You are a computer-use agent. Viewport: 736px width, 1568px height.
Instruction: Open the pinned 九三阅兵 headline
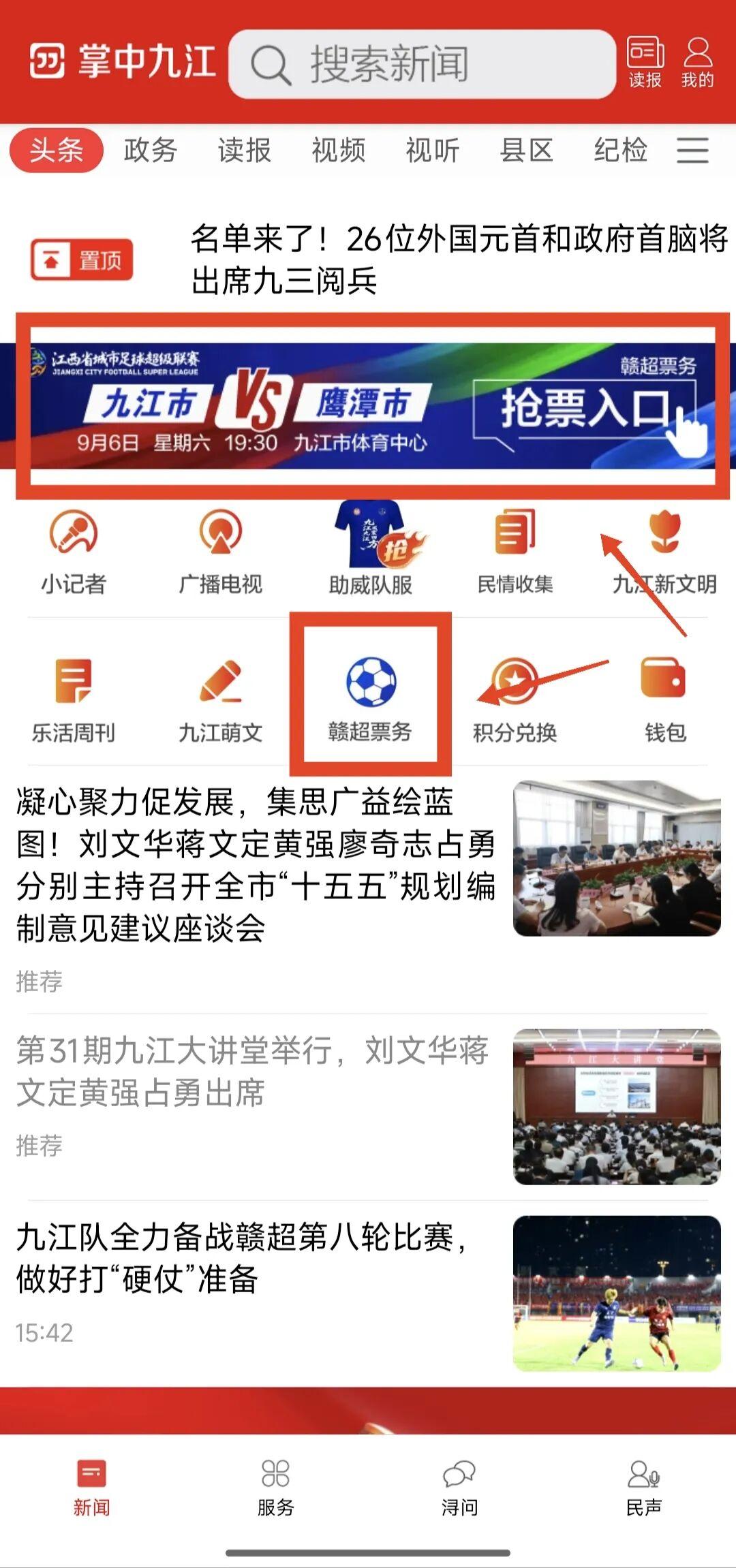click(458, 259)
